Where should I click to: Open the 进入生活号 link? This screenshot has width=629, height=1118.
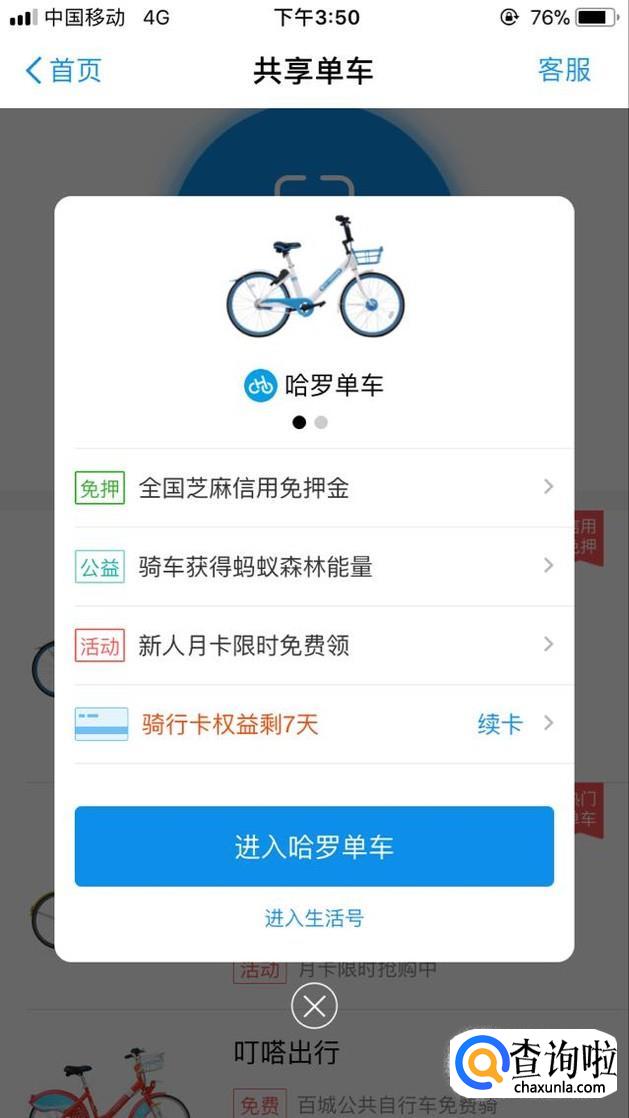point(314,918)
